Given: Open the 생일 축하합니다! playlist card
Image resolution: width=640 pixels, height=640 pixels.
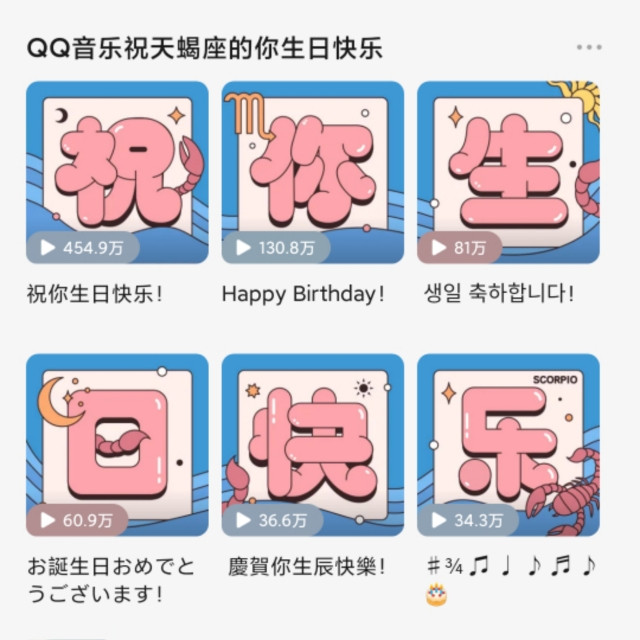Looking at the screenshot, I should pyautogui.click(x=508, y=172).
